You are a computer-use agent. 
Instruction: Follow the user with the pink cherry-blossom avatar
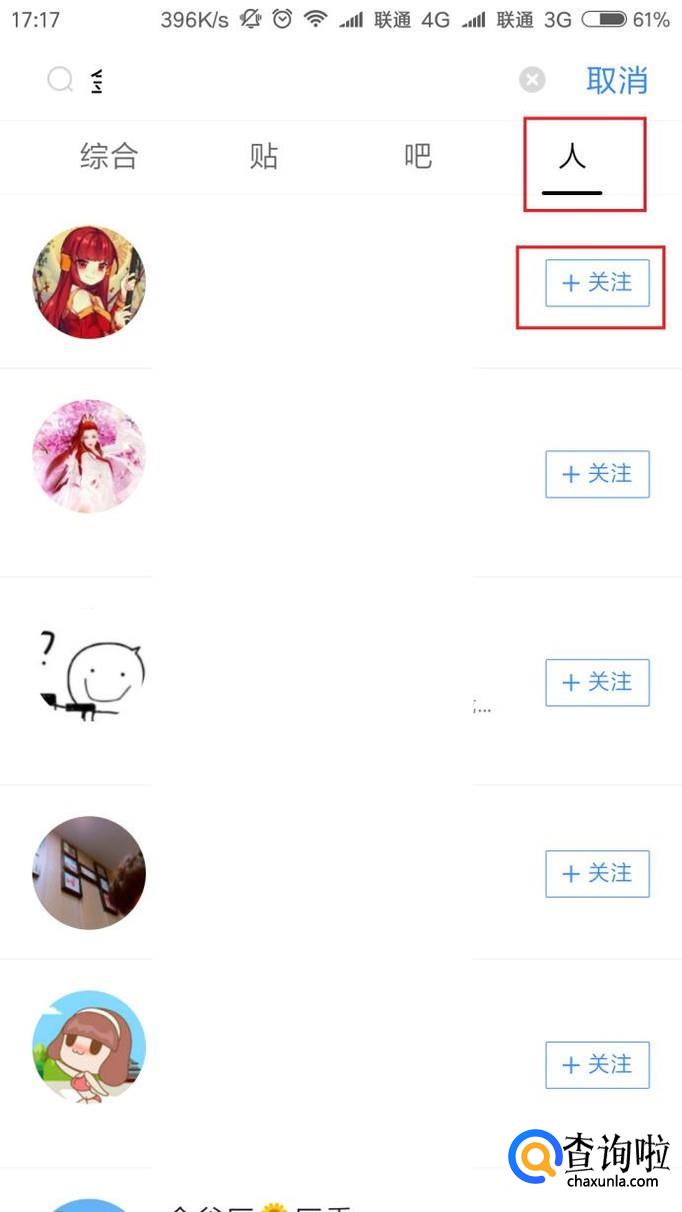(x=597, y=474)
